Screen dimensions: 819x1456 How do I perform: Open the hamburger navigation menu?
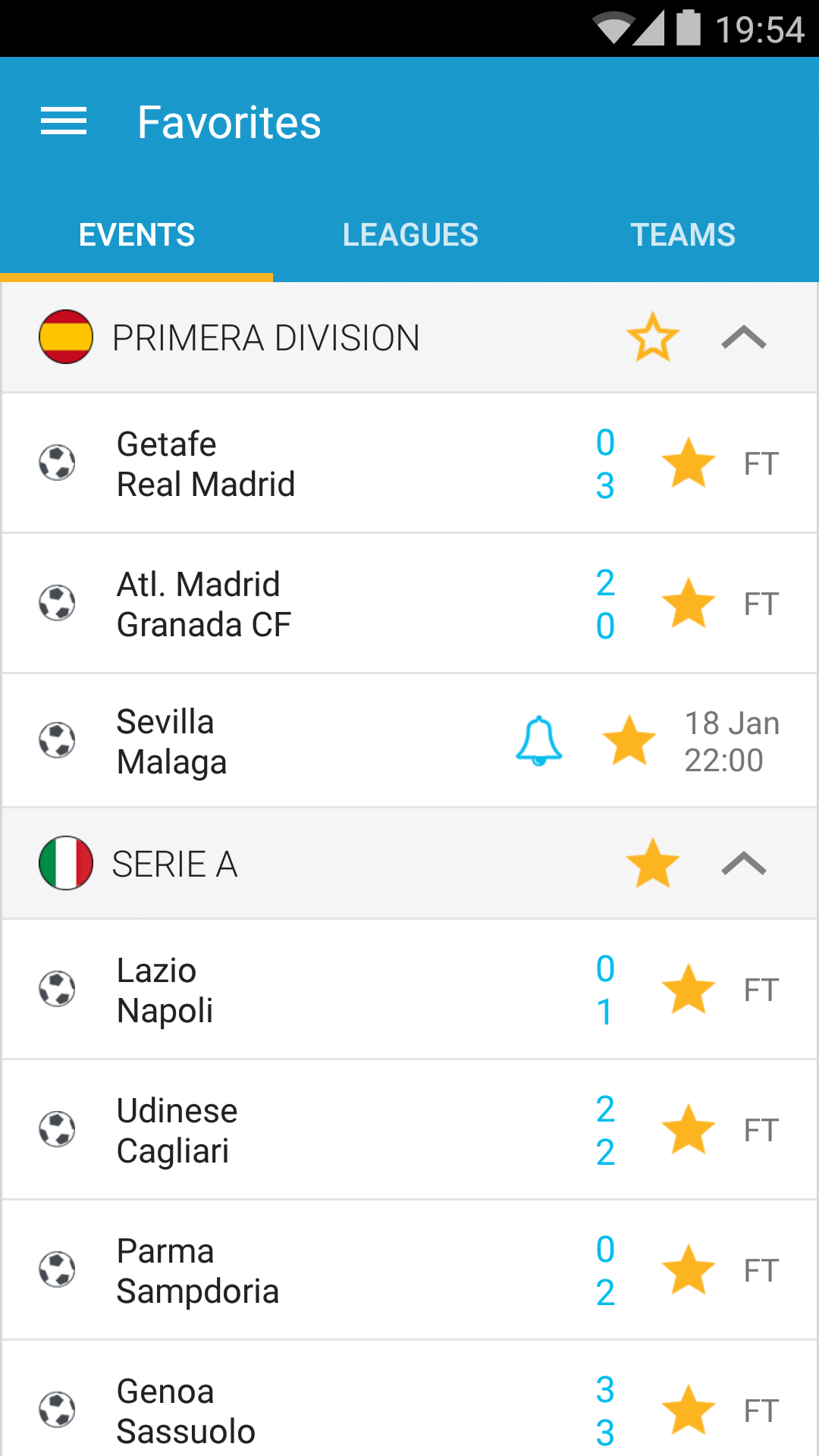pos(64,121)
